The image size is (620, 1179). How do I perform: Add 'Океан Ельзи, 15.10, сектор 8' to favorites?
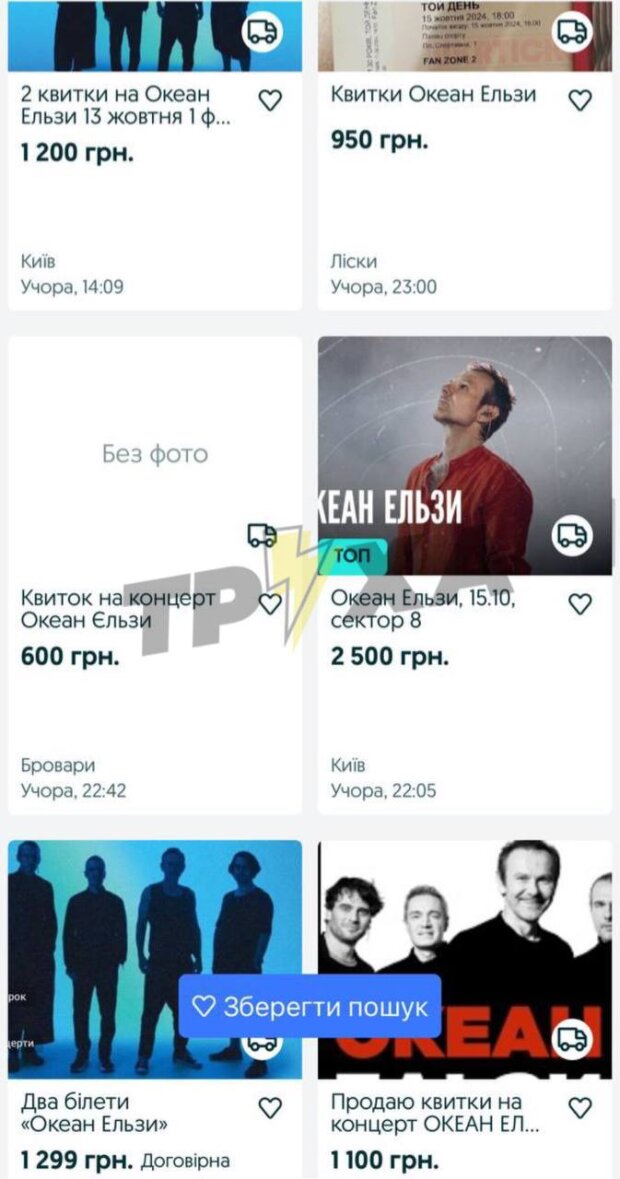coord(580,604)
